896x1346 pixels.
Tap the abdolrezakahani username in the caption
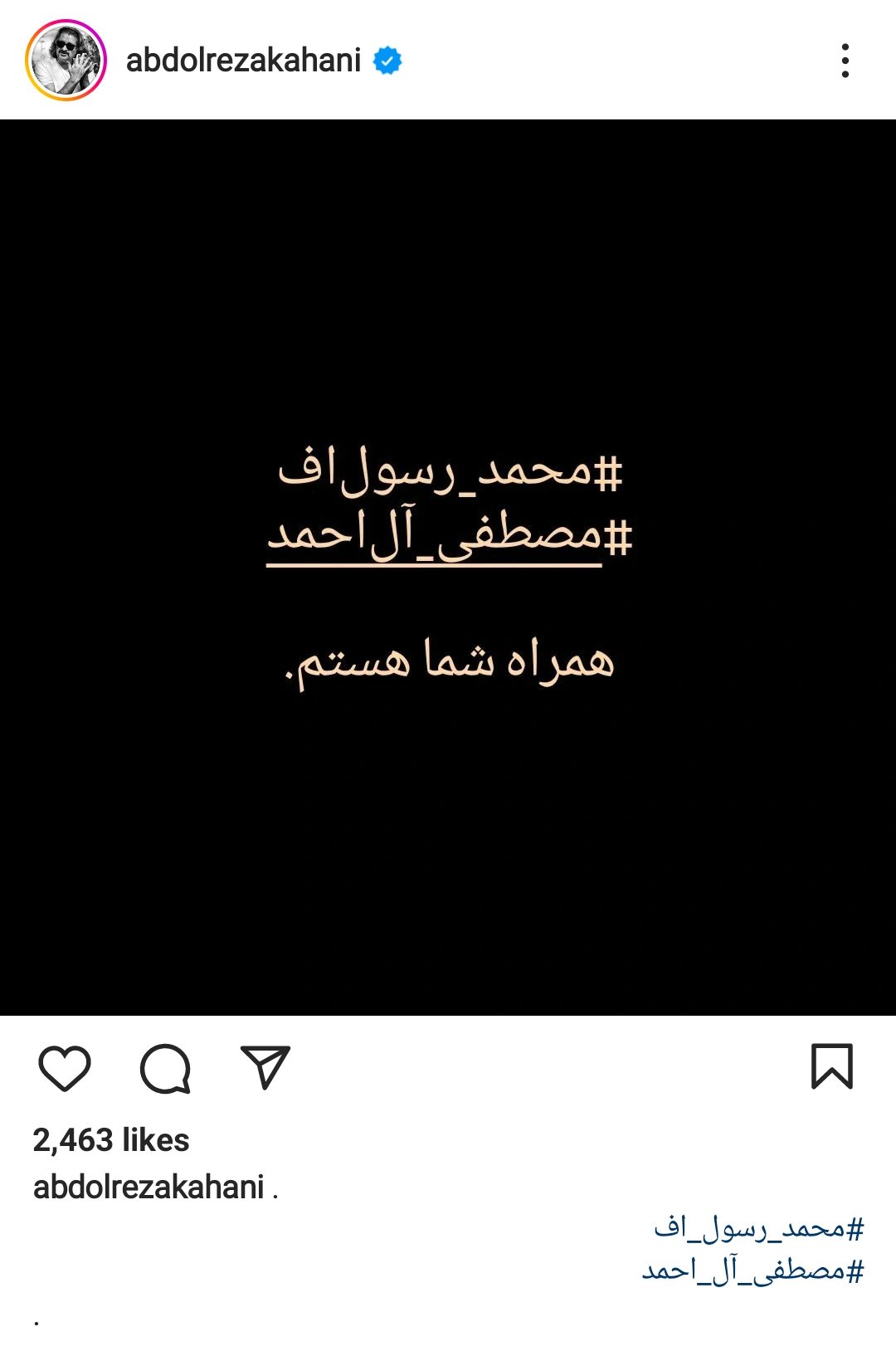149,1188
